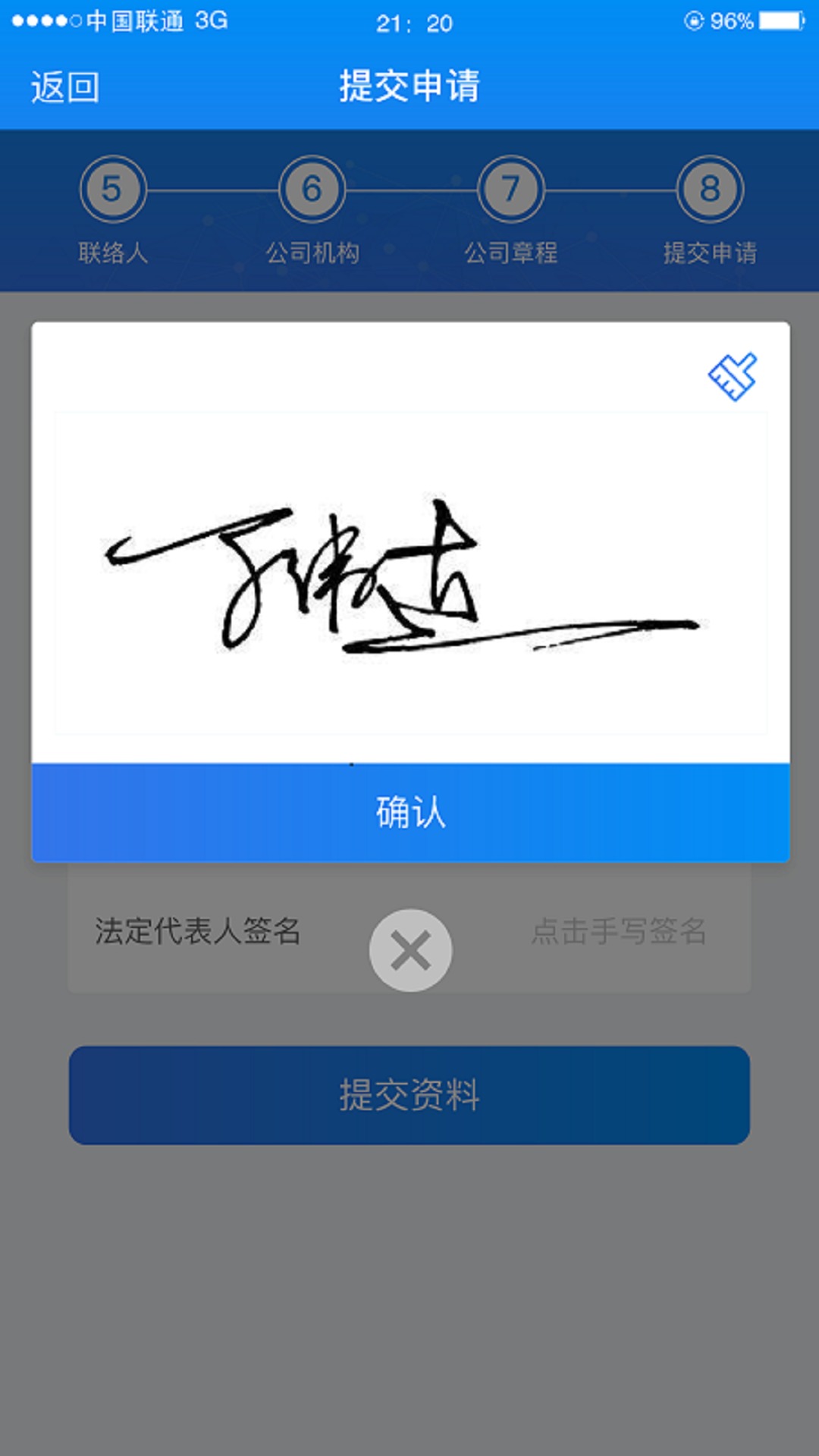Viewport: 819px width, 1456px height.
Task: Click the step 7 公司章程 circle
Action: point(510,190)
